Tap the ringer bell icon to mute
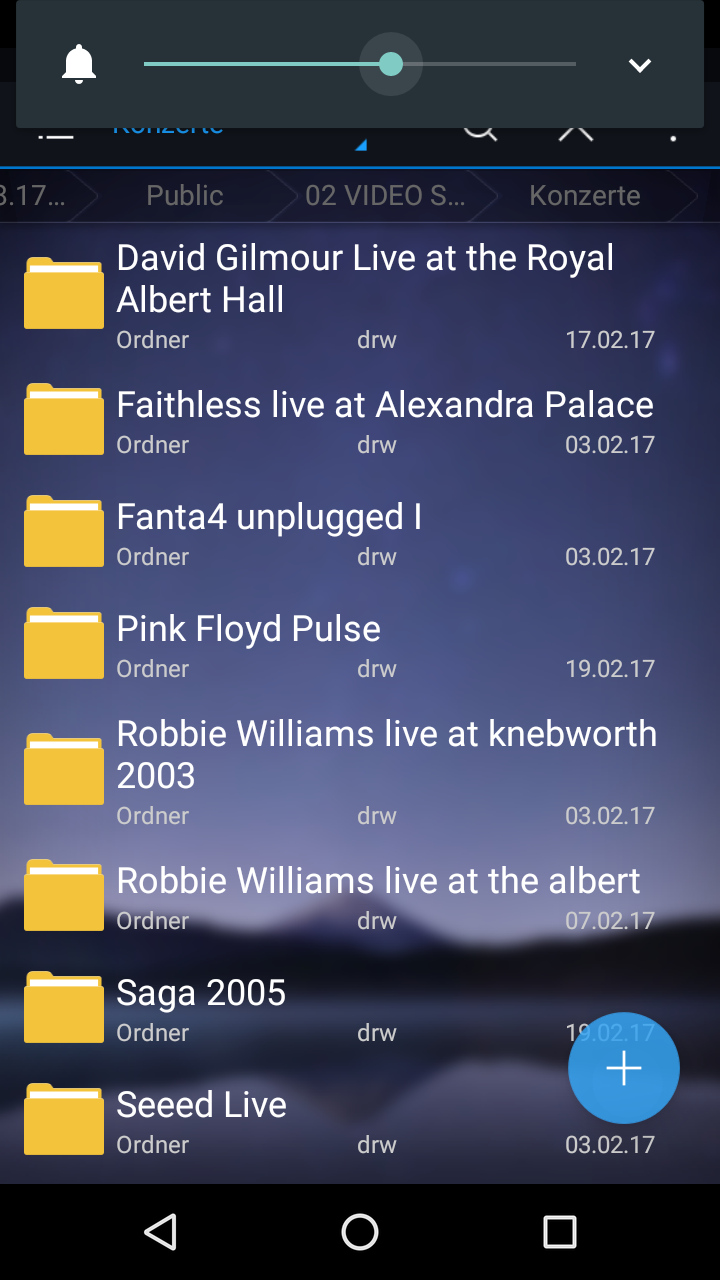 tap(79, 64)
